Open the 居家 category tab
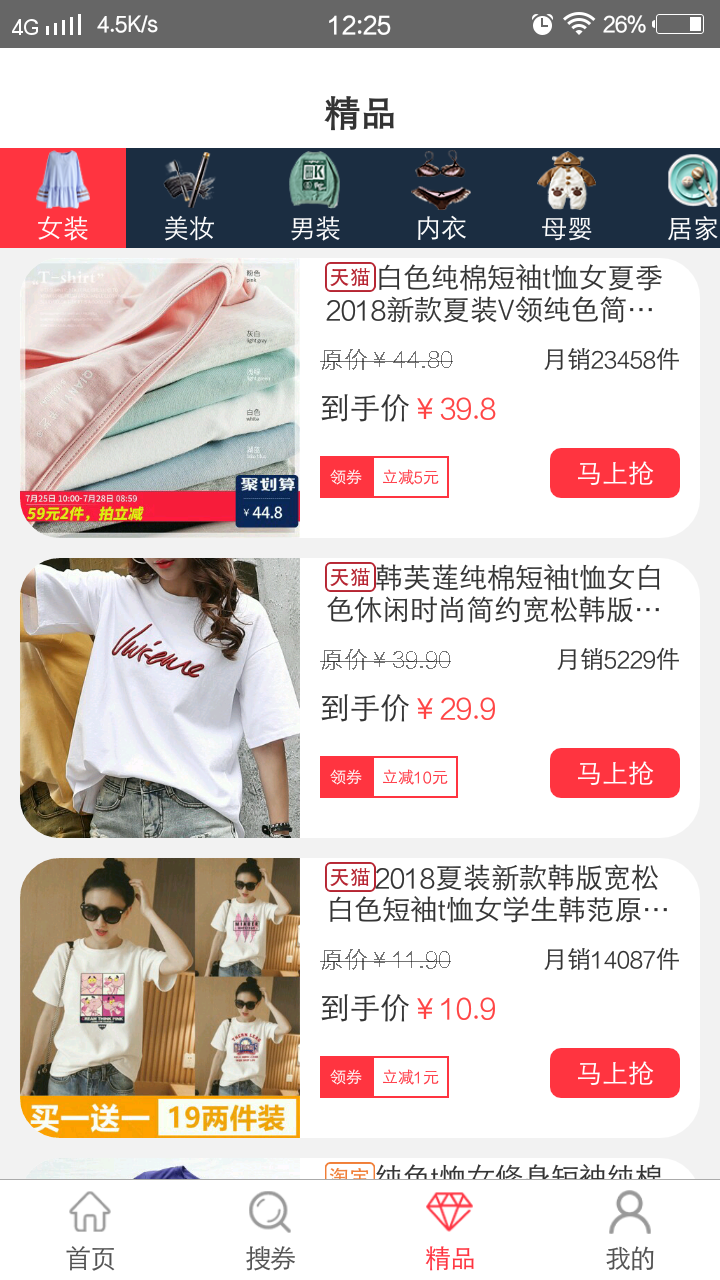The width and height of the screenshot is (720, 1280). [x=692, y=198]
